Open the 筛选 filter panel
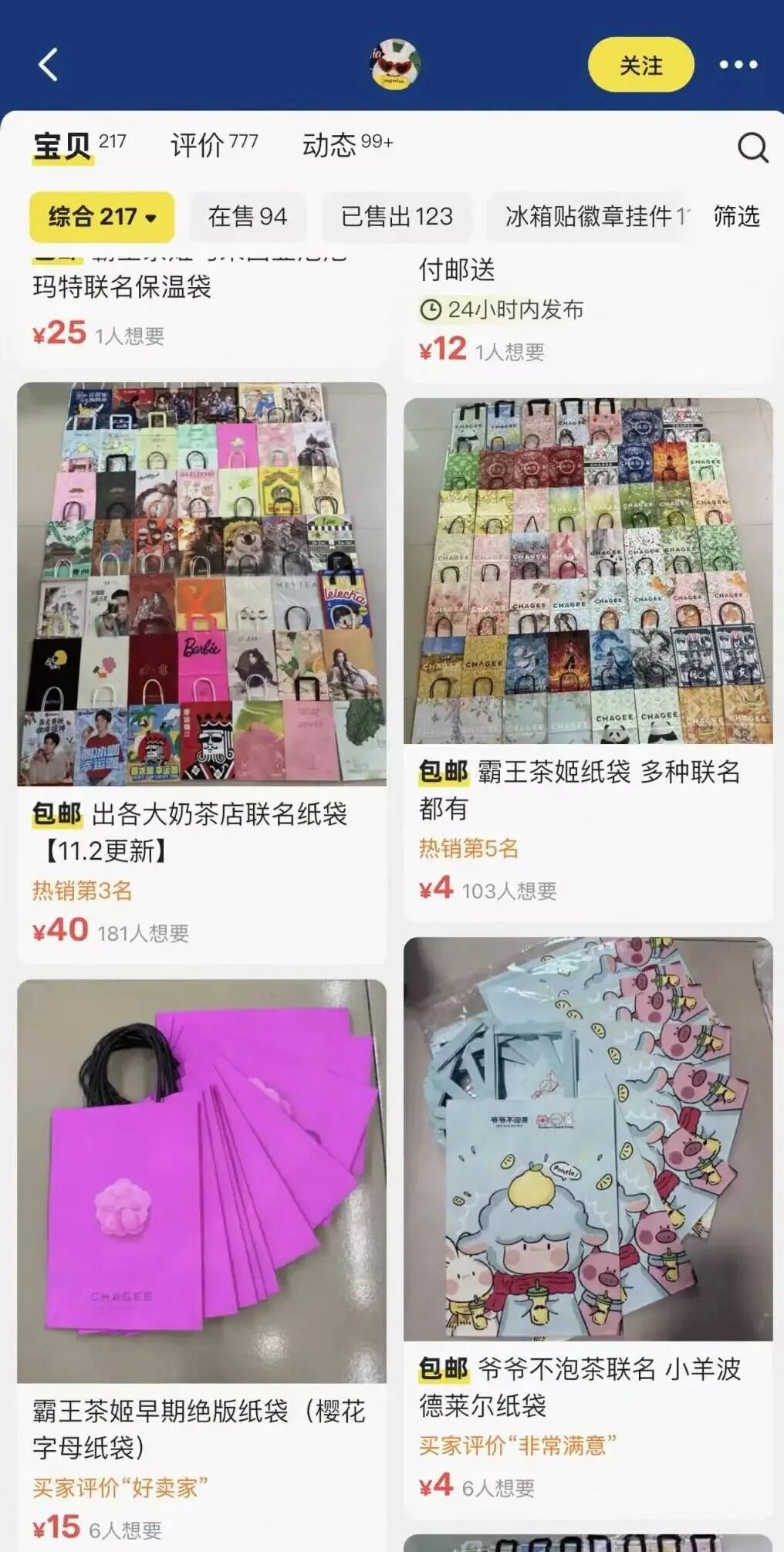 (x=735, y=217)
